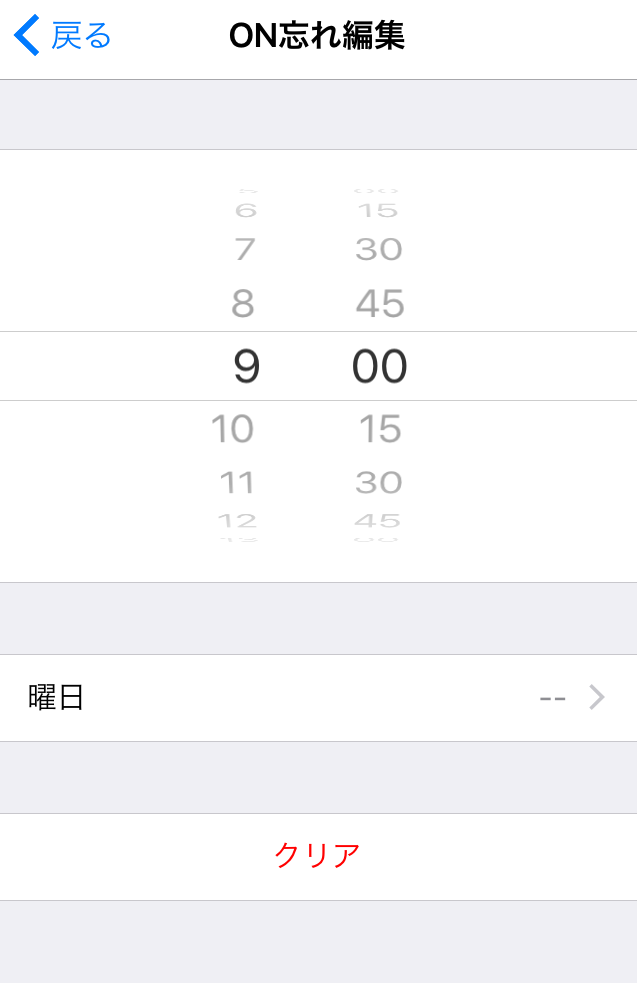Pick hour 7 in the time wheel
Viewport: 637px width, 983px height.
click(x=245, y=249)
